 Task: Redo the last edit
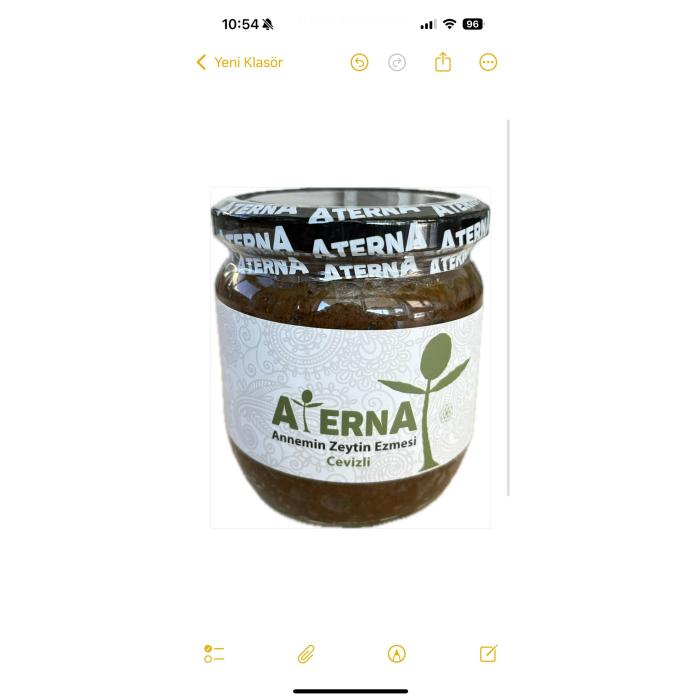coord(397,62)
